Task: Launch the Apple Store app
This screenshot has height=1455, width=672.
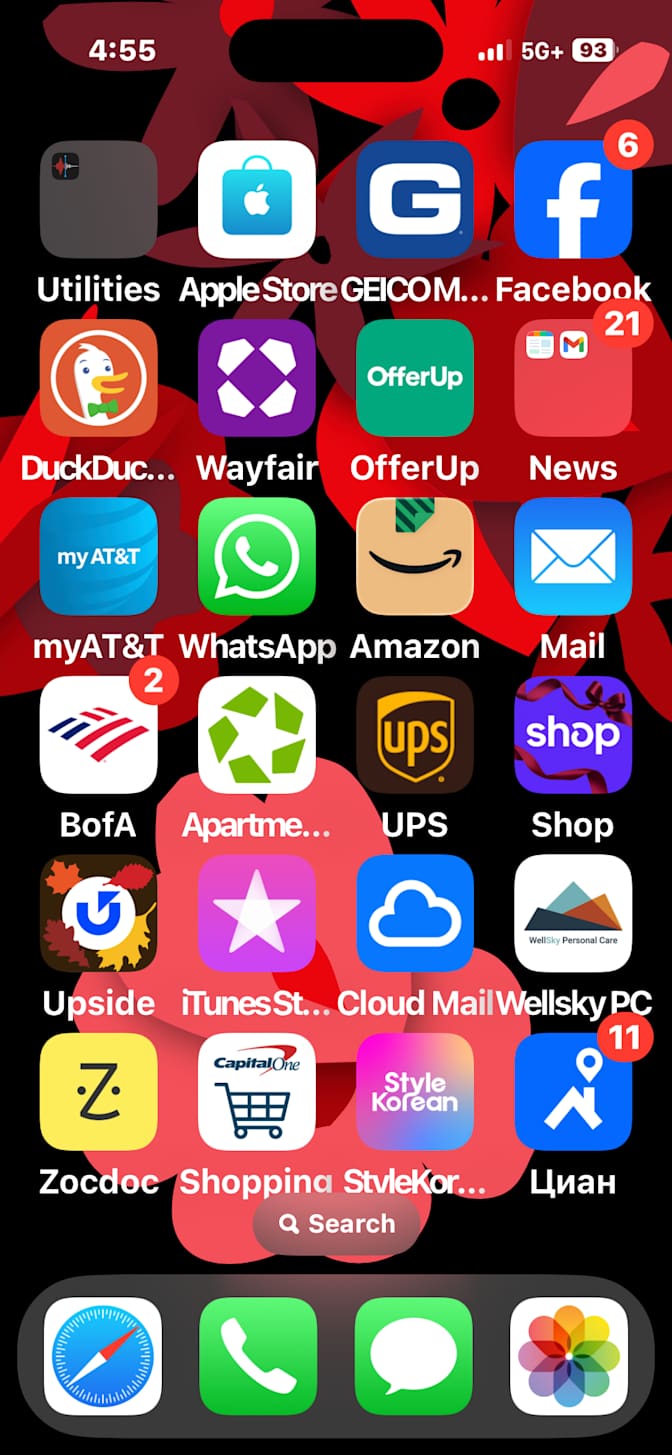Action: click(x=257, y=199)
